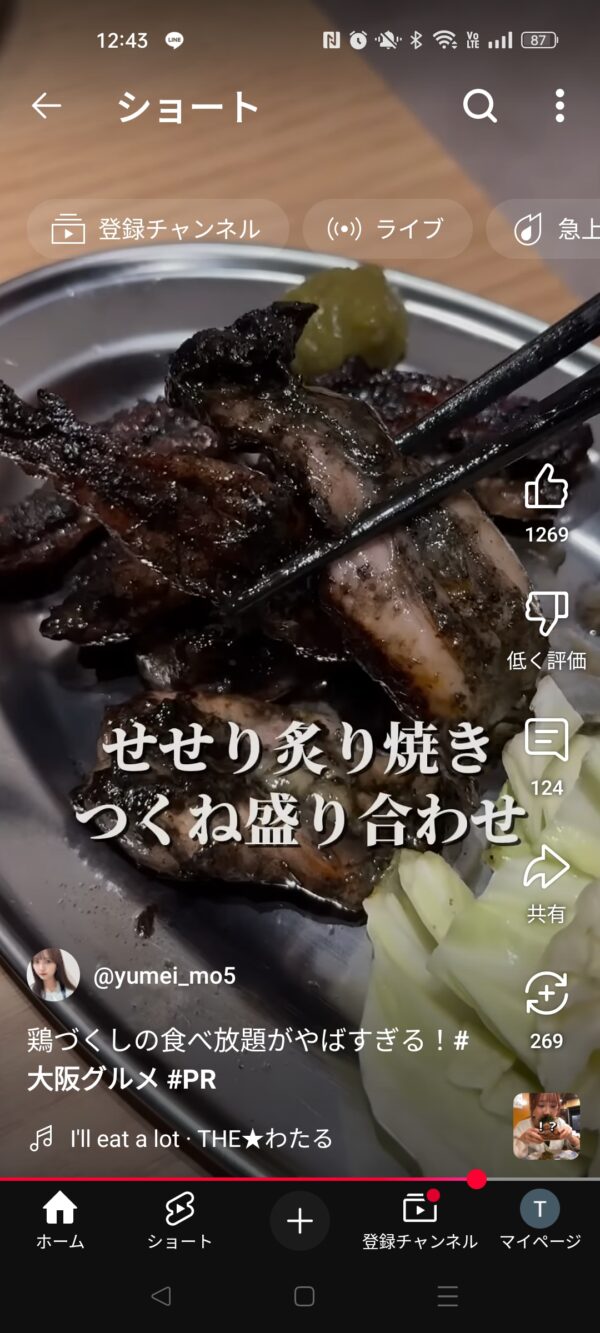Switch to the ホーム tab
The image size is (600, 1333).
[x=60, y=1221]
